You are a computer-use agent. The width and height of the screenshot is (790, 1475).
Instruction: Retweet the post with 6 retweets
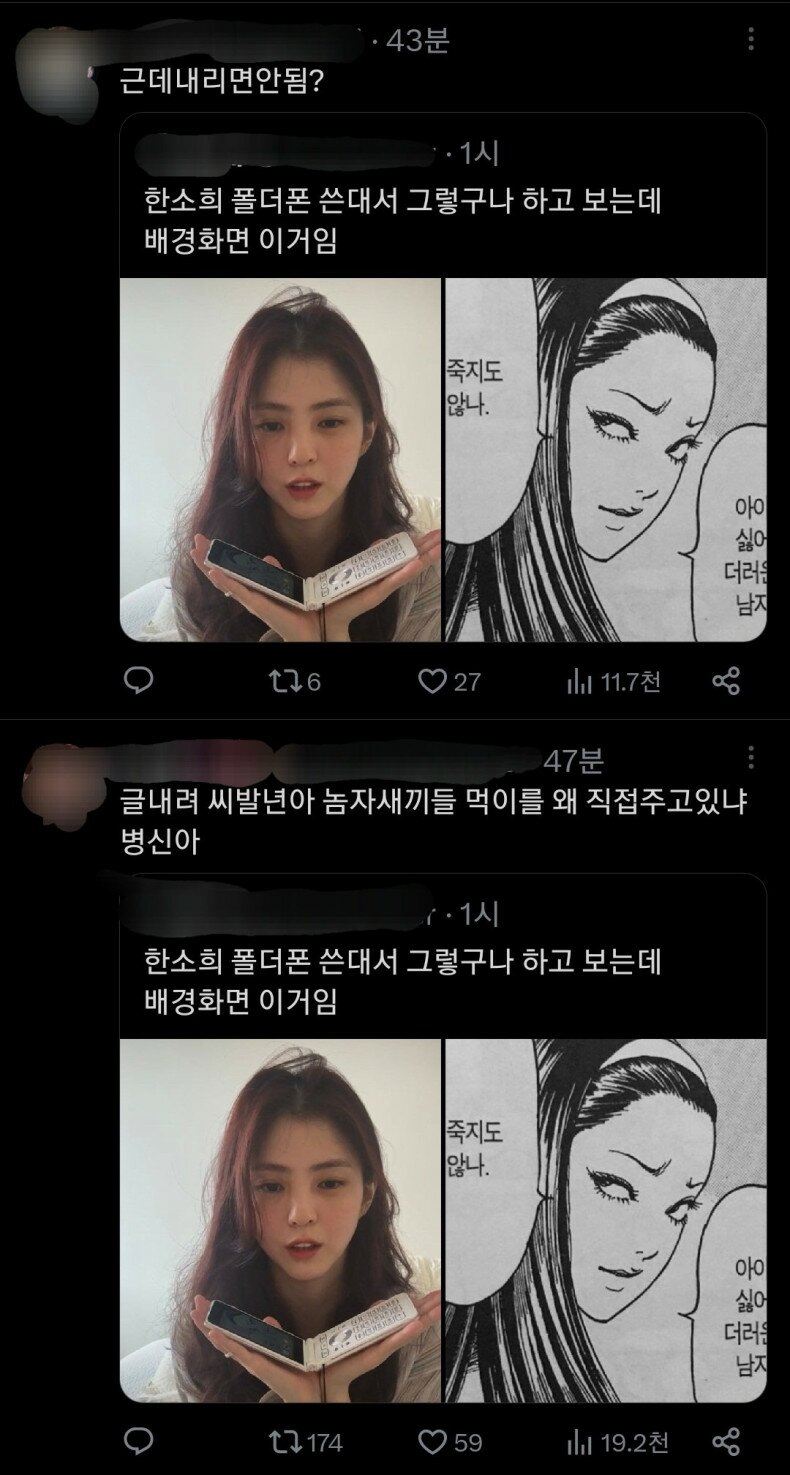295,682
